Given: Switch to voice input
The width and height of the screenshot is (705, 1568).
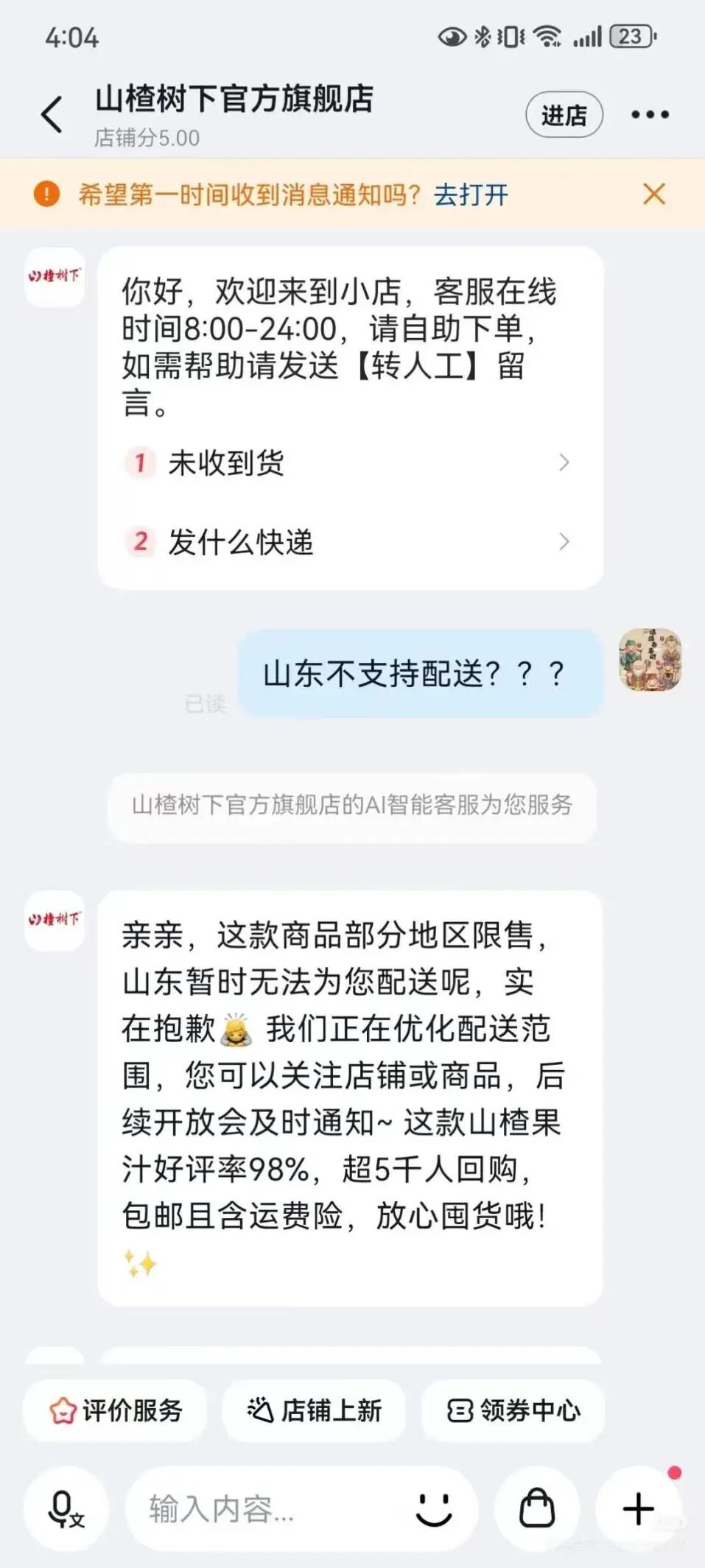Looking at the screenshot, I should point(66,1509).
